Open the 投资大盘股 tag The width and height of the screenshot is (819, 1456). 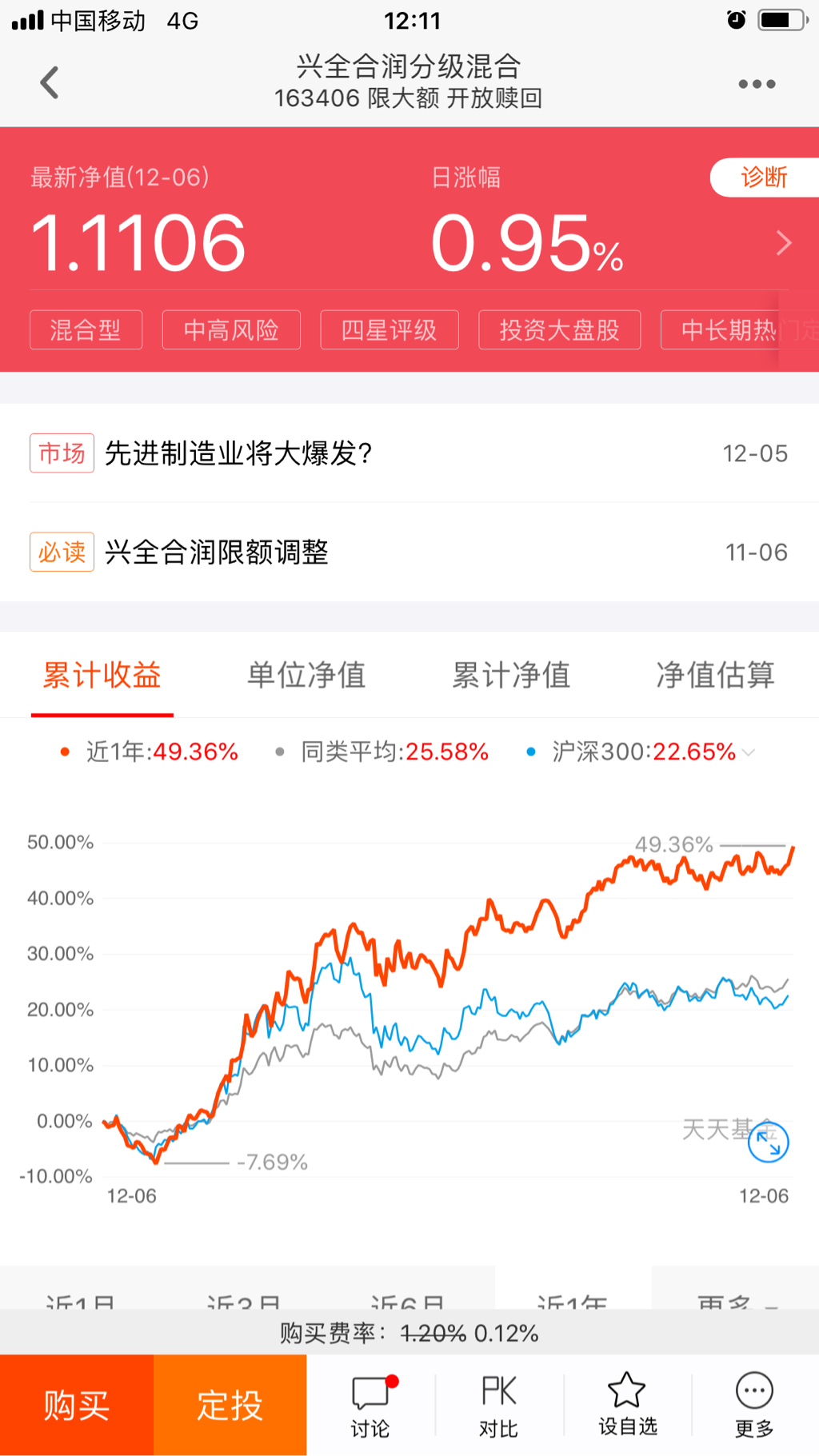point(559,329)
